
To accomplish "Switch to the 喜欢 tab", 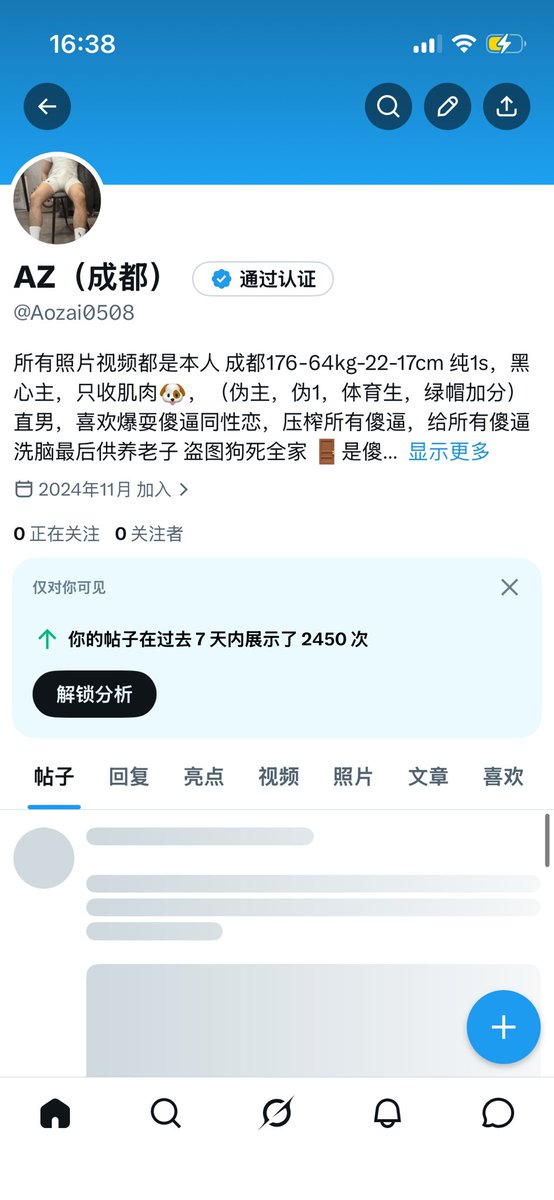I will (x=503, y=777).
